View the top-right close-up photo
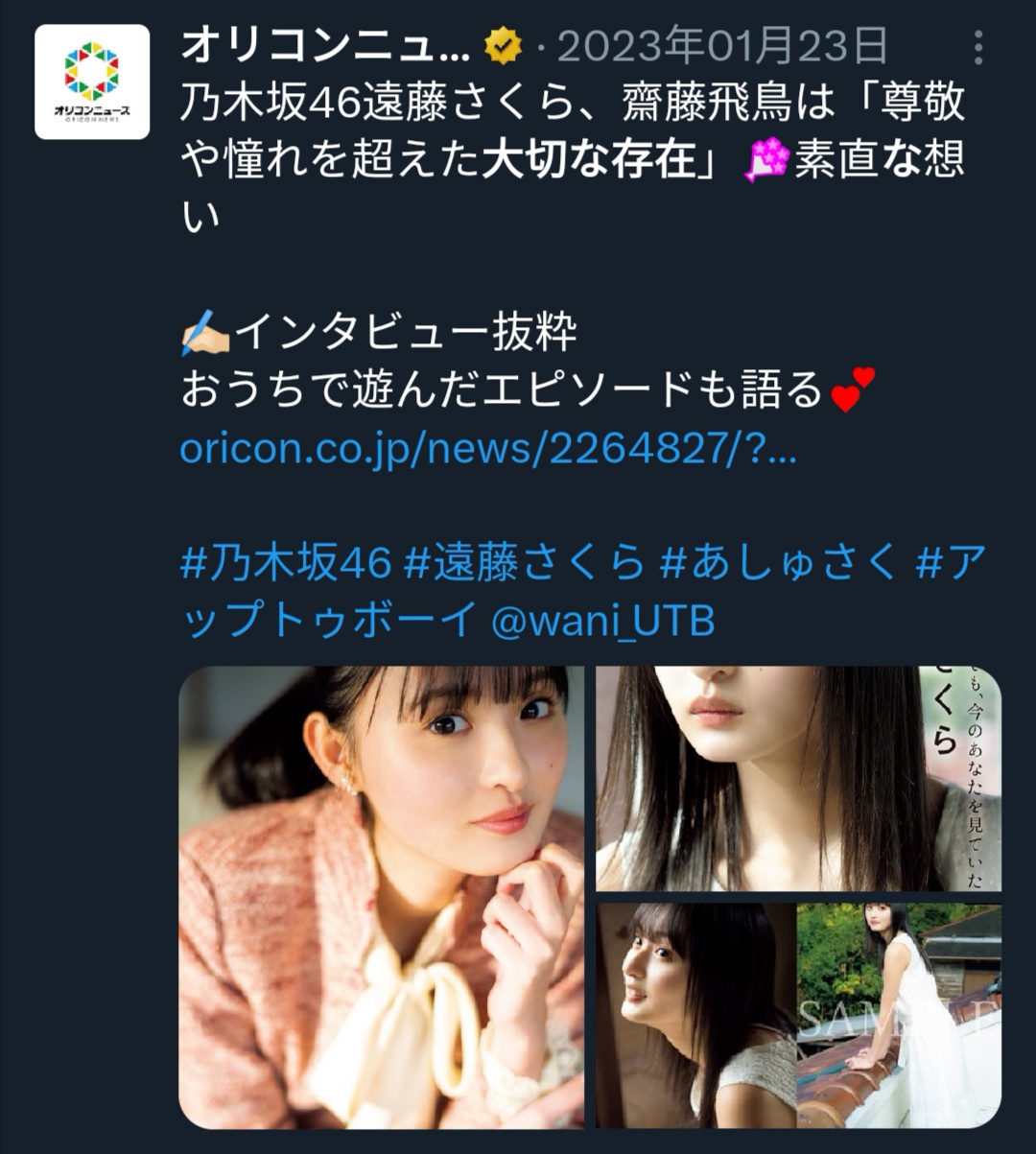 click(798, 778)
